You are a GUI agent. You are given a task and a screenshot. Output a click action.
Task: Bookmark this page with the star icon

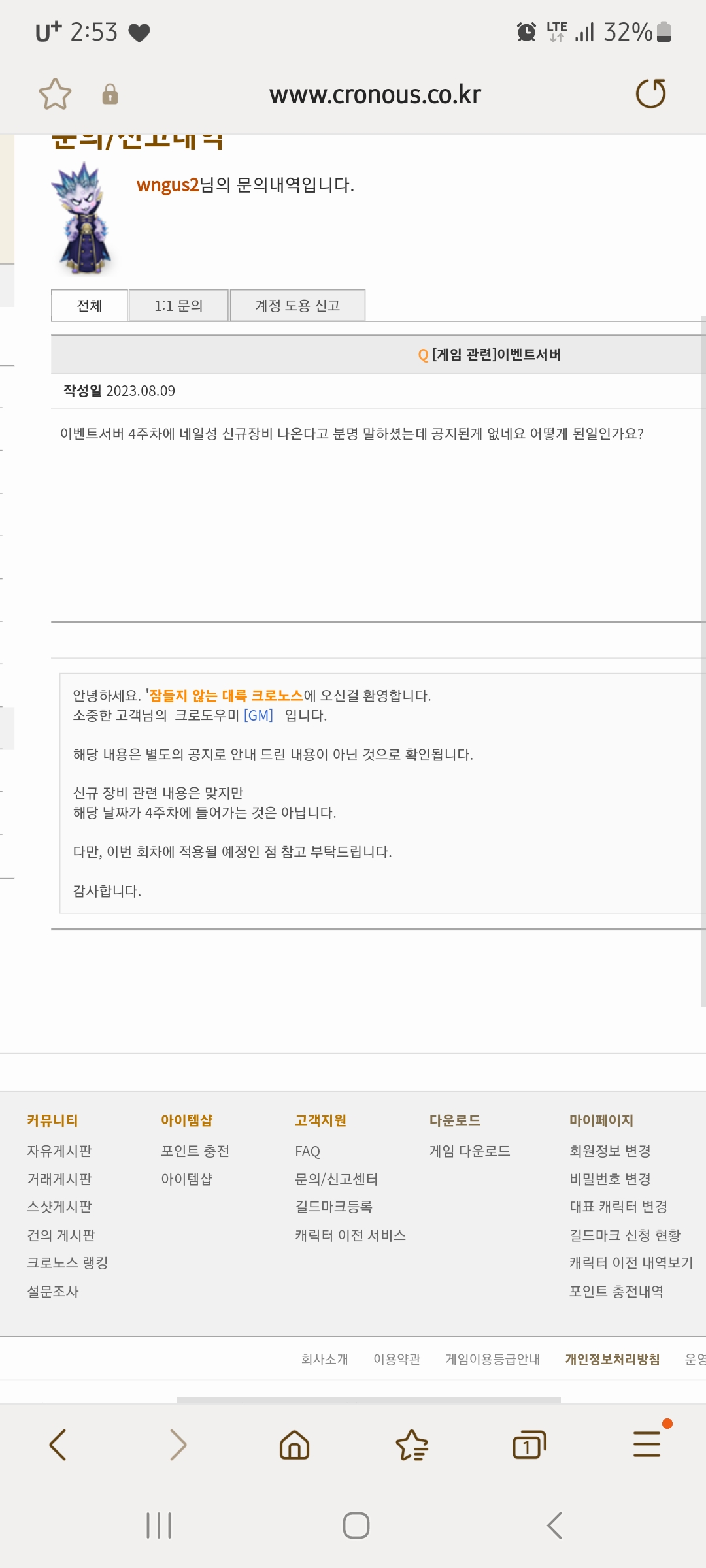(x=55, y=94)
